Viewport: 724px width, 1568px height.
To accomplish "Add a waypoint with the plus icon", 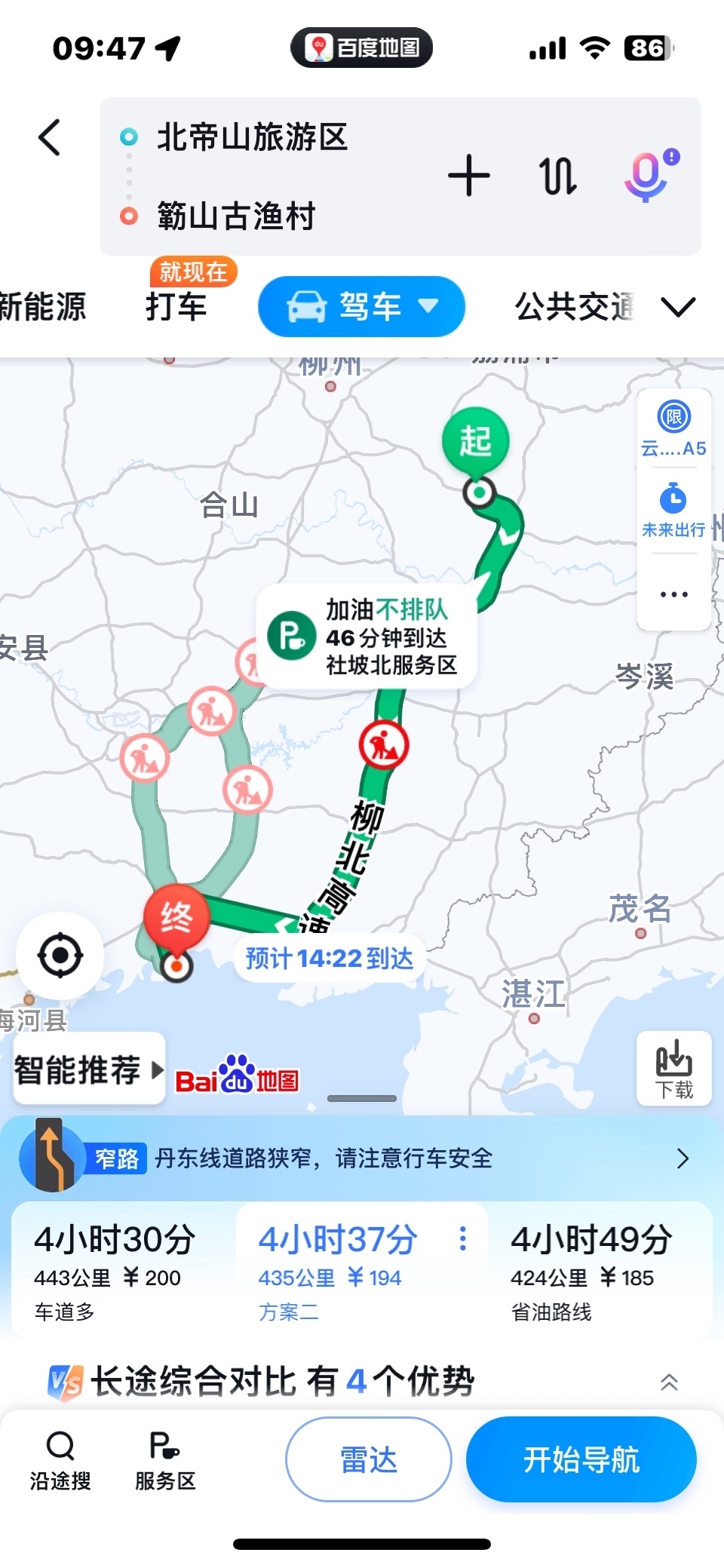I will click(468, 176).
